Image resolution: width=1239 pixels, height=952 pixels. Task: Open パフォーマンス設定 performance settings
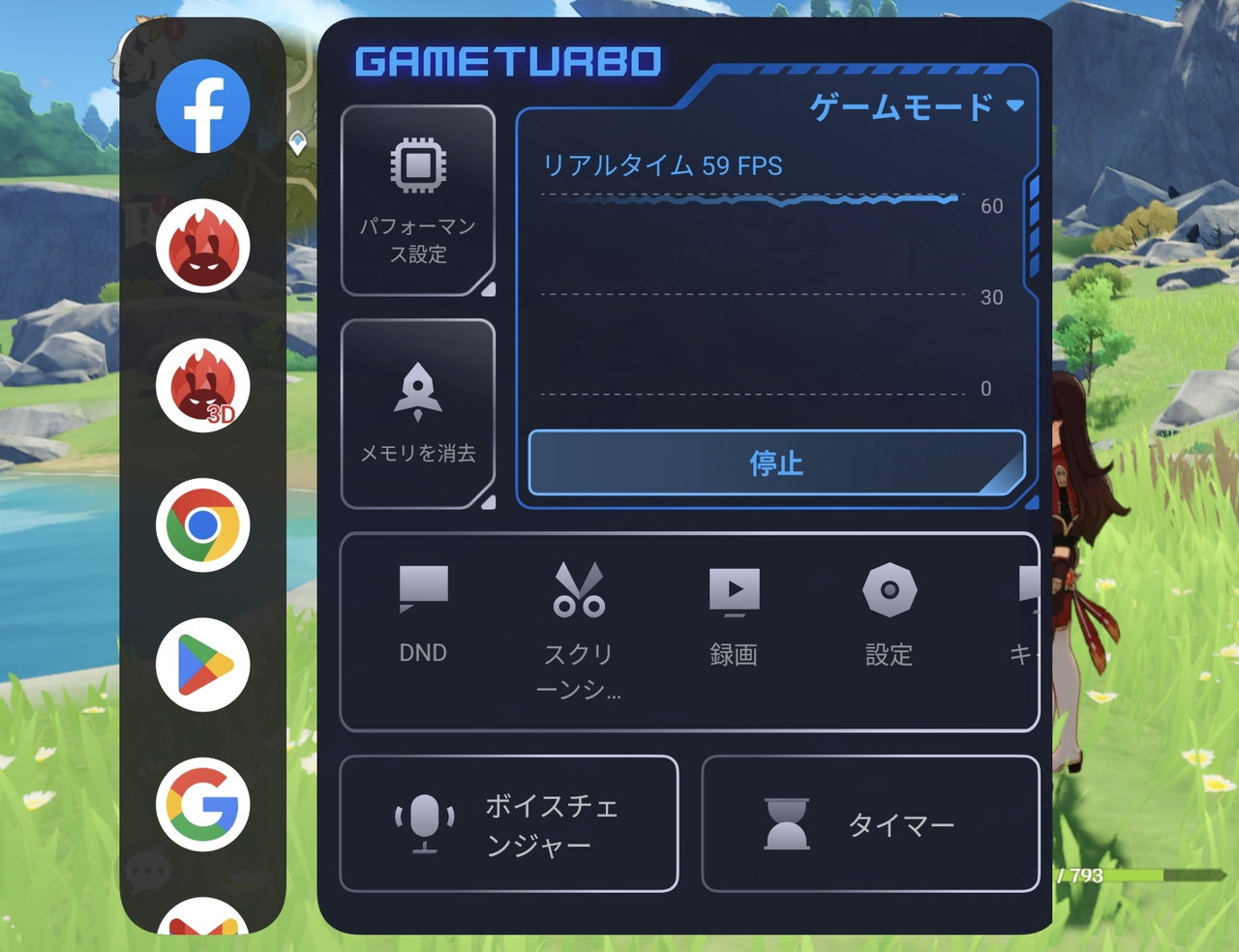[418, 200]
